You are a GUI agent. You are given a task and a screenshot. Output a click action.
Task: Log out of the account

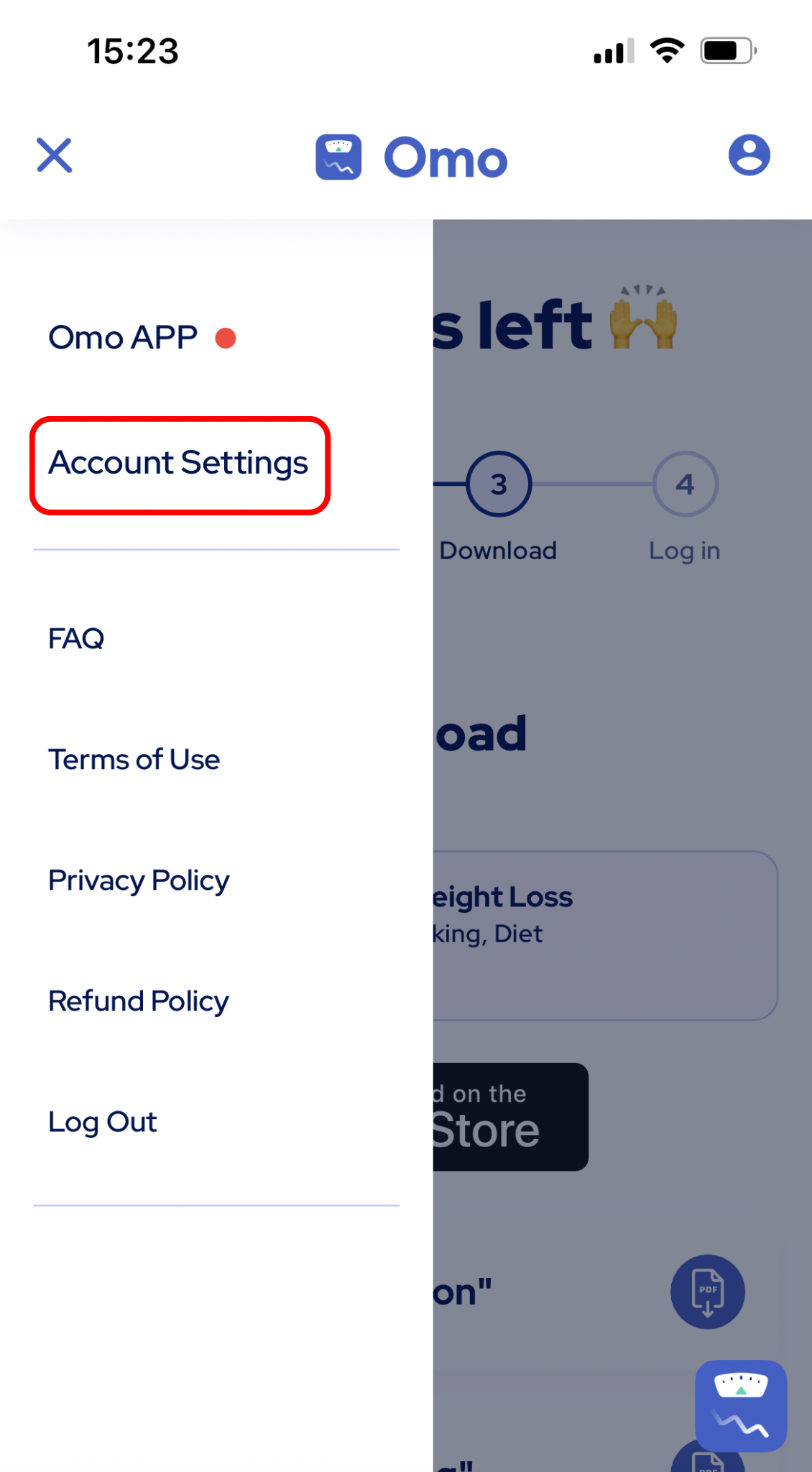103,1123
